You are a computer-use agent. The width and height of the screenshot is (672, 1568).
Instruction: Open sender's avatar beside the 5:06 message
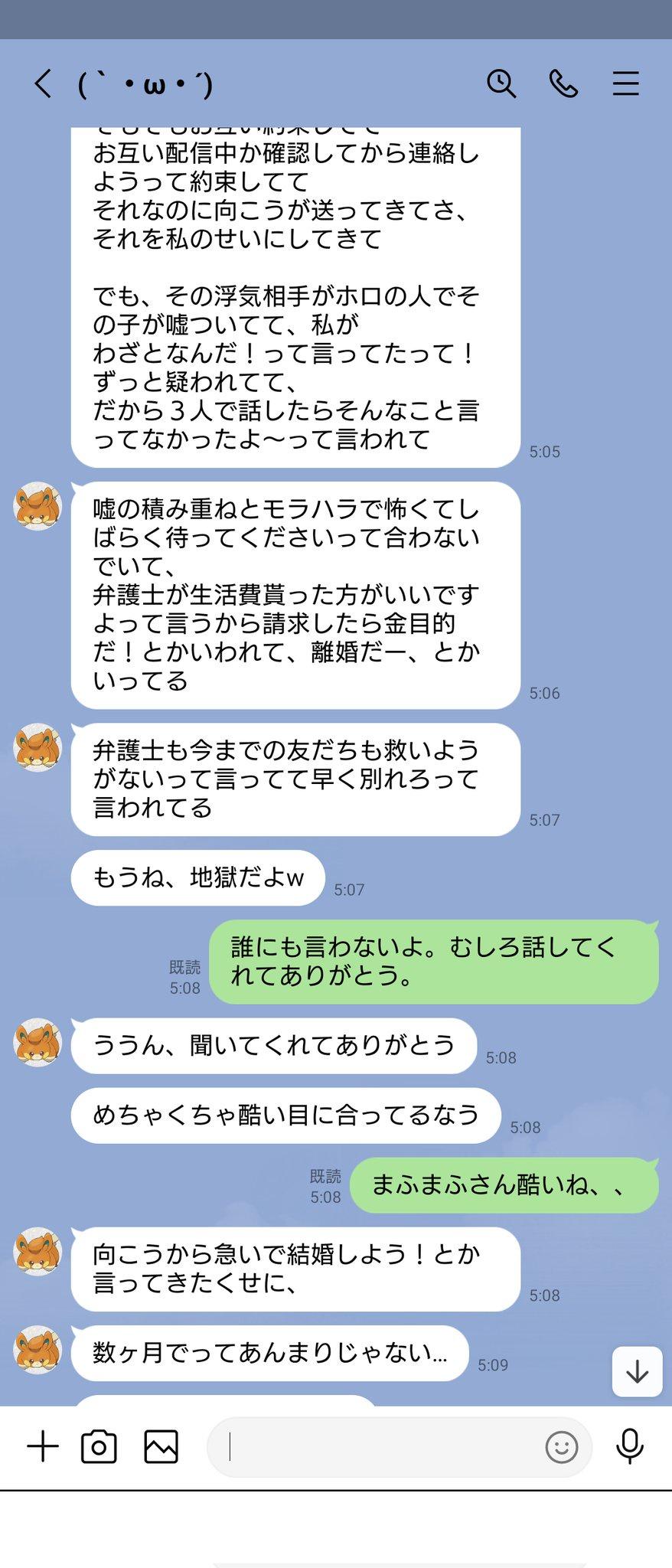[37, 506]
